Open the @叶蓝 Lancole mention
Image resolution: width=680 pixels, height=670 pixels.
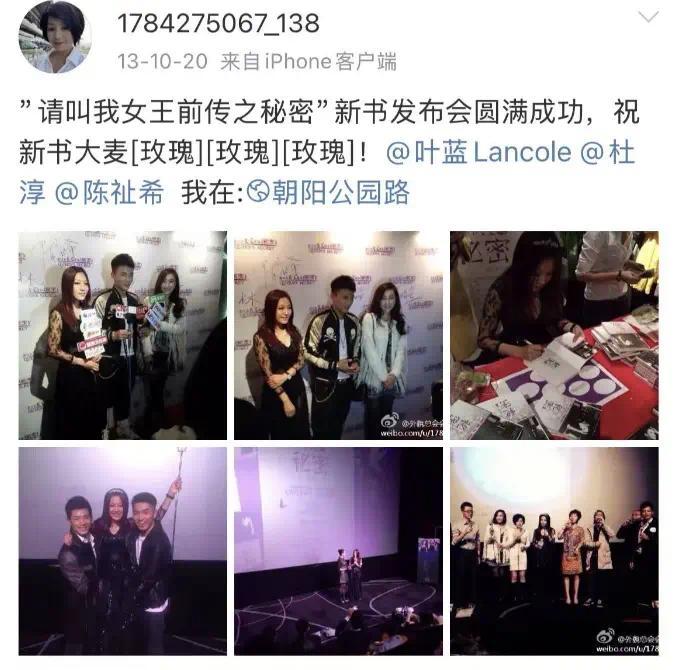(478, 153)
